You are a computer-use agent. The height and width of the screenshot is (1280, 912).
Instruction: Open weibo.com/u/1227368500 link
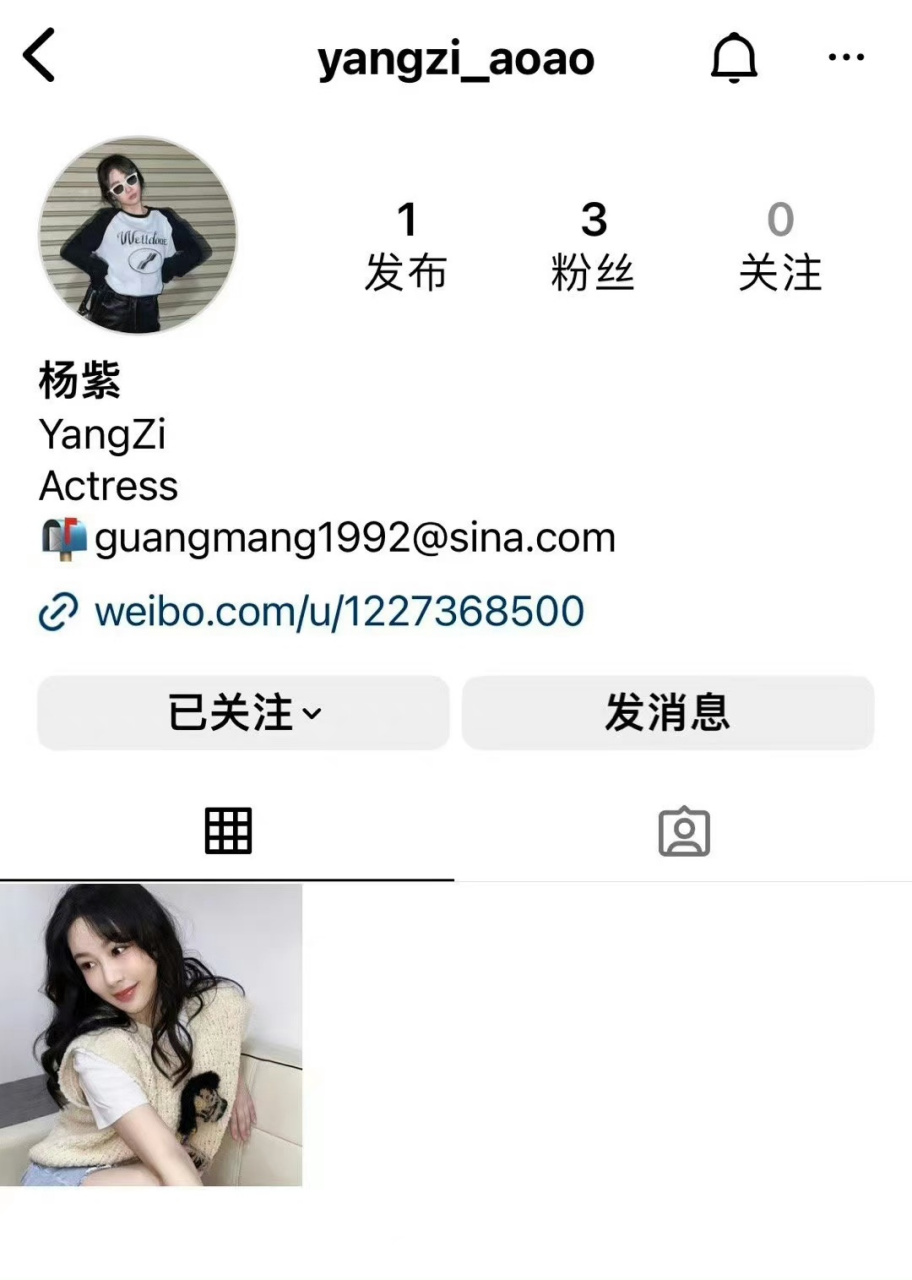tap(337, 611)
